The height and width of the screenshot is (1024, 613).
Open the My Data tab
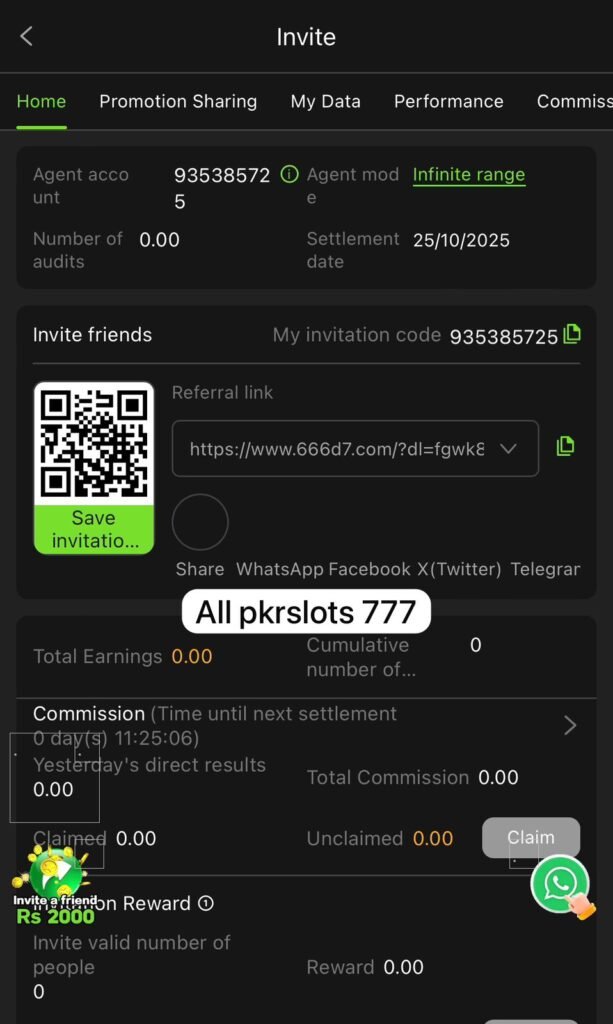pyautogui.click(x=325, y=101)
